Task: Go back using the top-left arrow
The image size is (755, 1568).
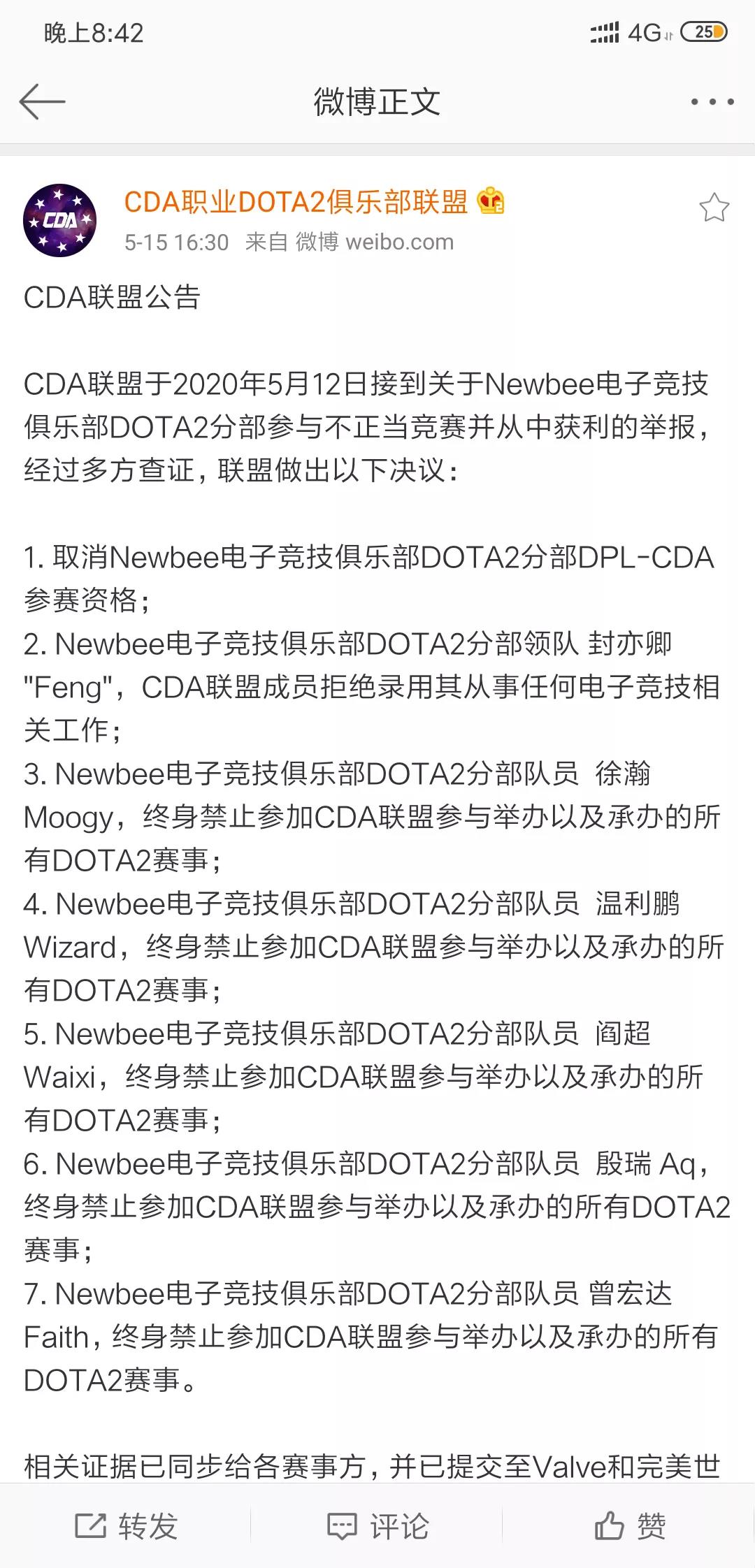Action: click(42, 102)
